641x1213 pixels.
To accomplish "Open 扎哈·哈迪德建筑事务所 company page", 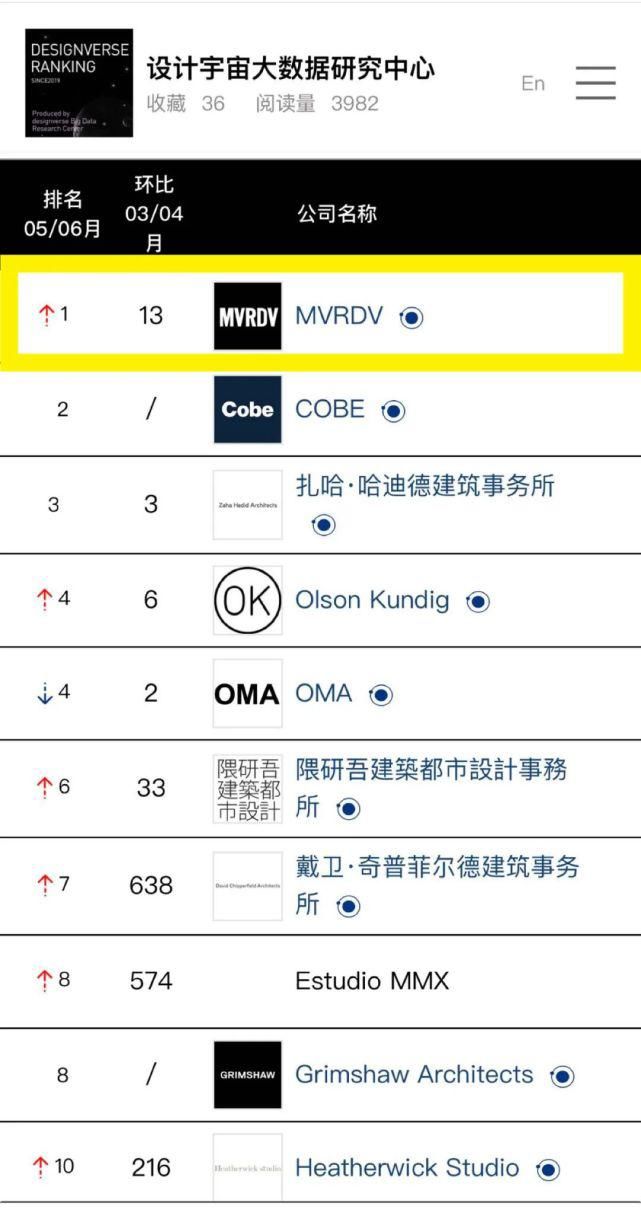I will coord(424,487).
